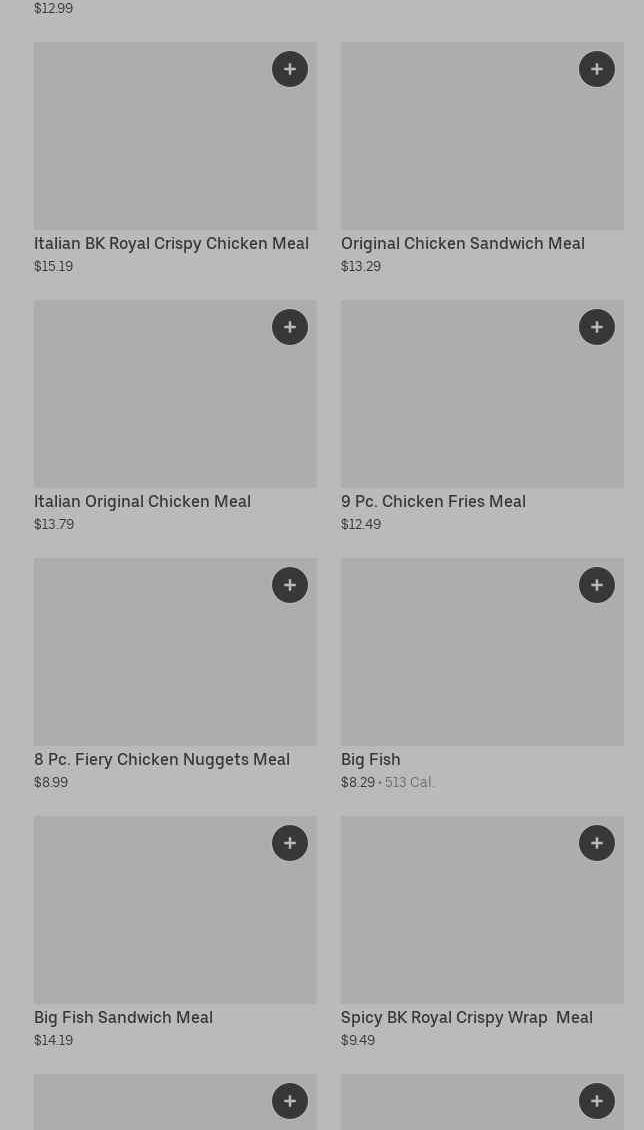This screenshot has height=1130, width=644.
Task: Add 9 Pc. Chicken Fries Meal
Action: click(x=597, y=327)
